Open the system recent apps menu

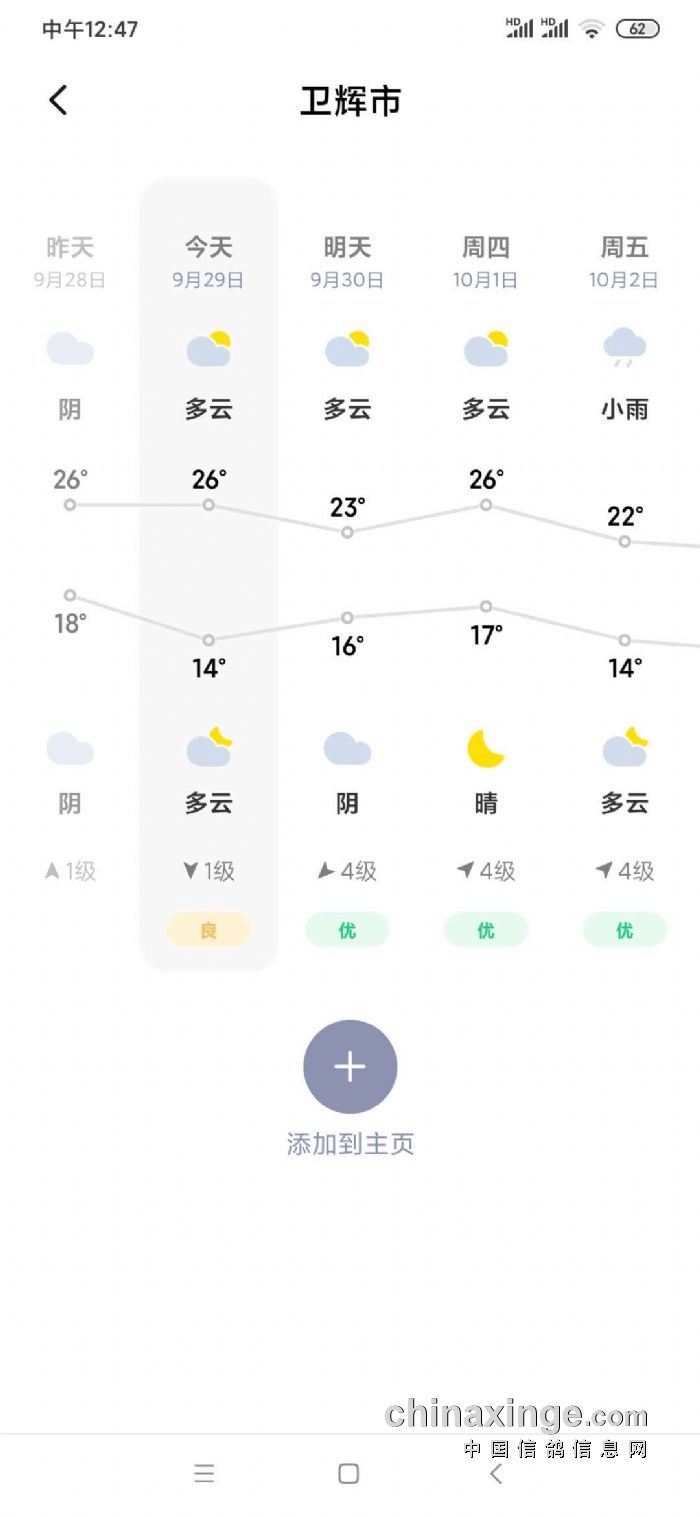(204, 1473)
